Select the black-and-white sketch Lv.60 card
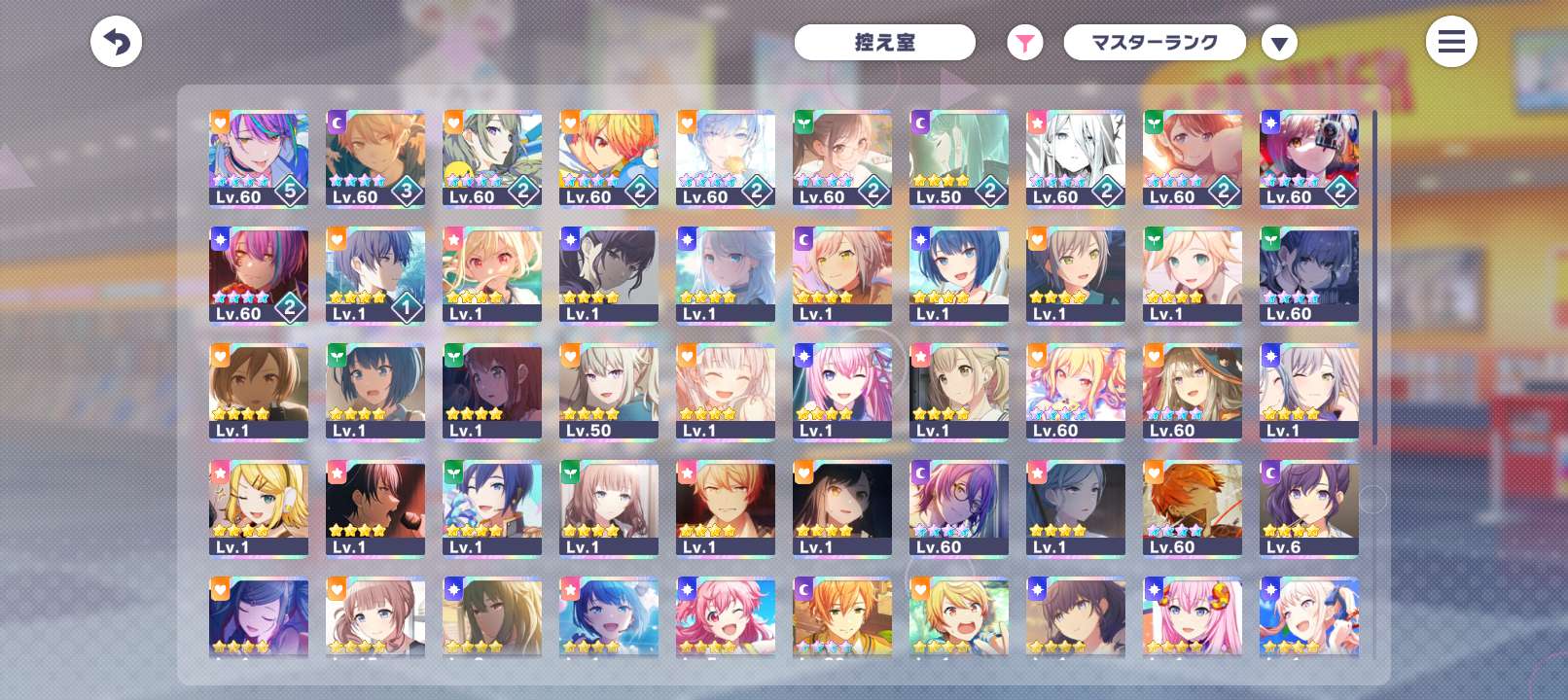The height and width of the screenshot is (700, 1568). 1075,158
